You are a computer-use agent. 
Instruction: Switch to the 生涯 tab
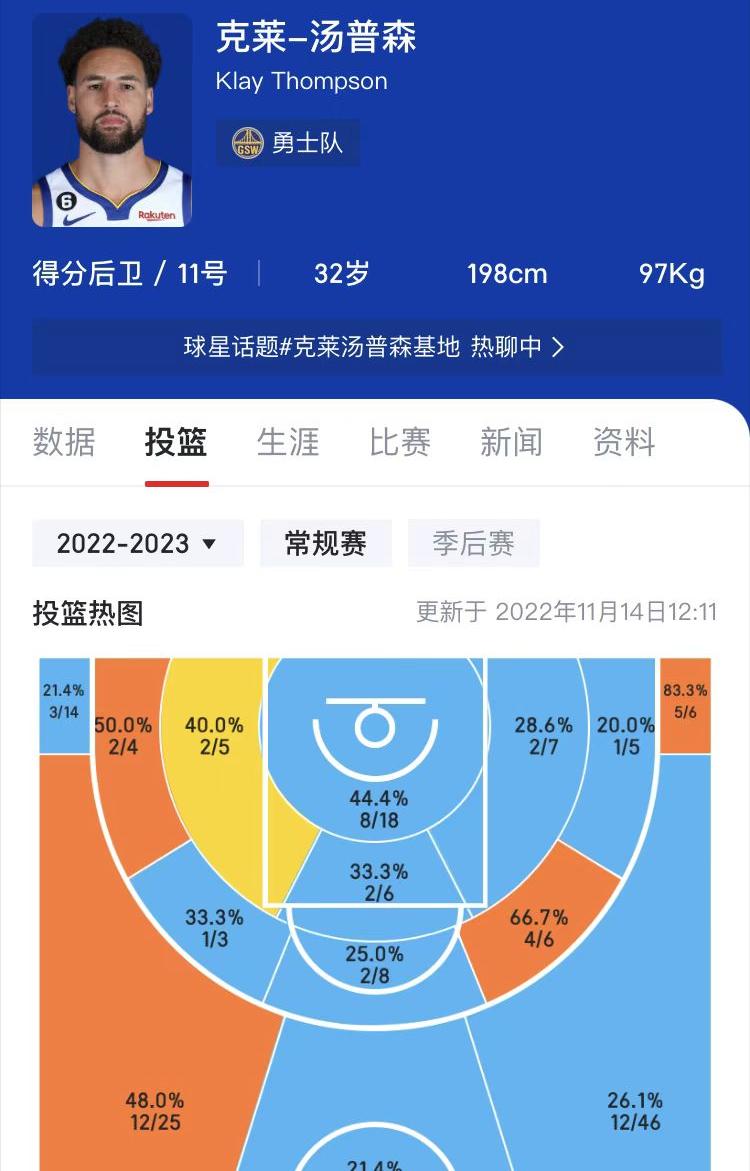288,442
